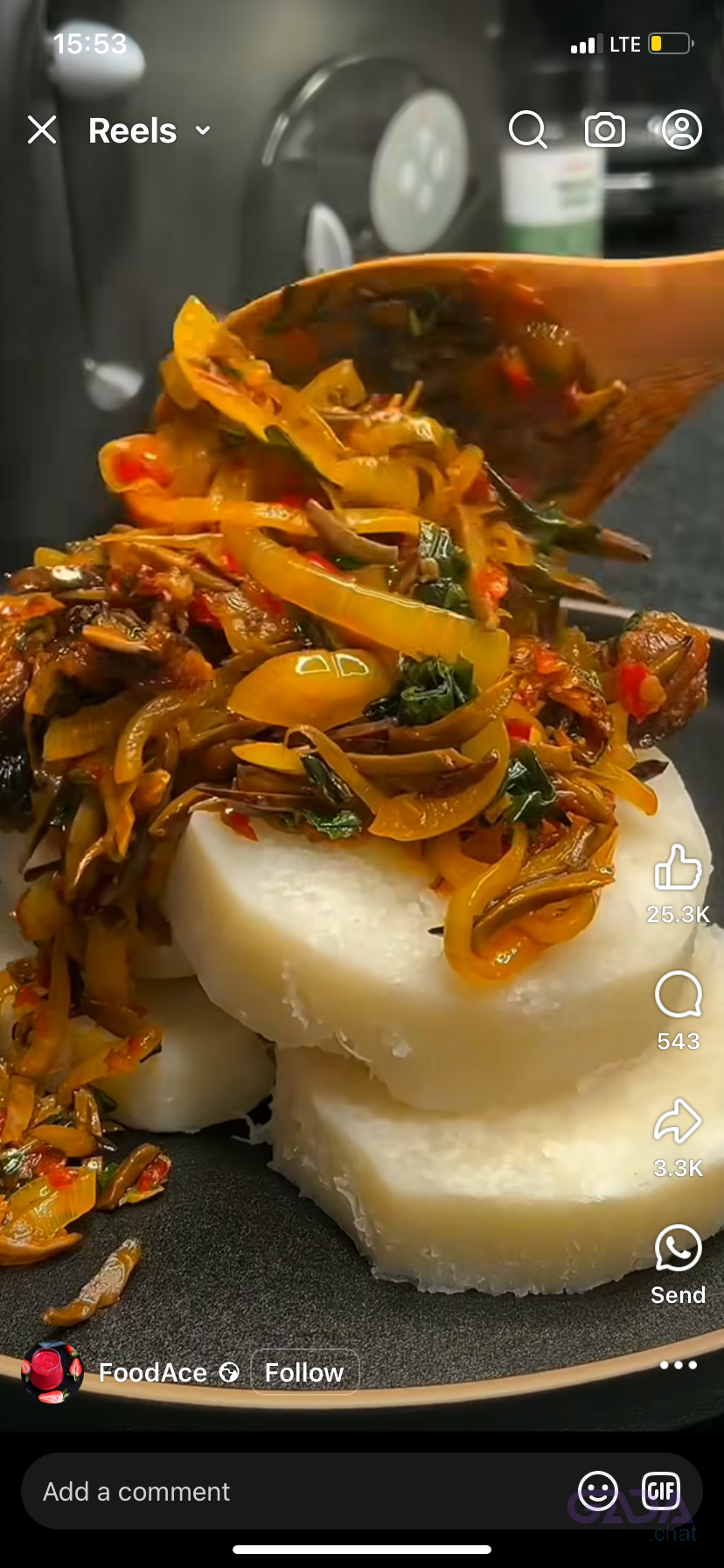Like this reel with the thumbs up

point(679,867)
